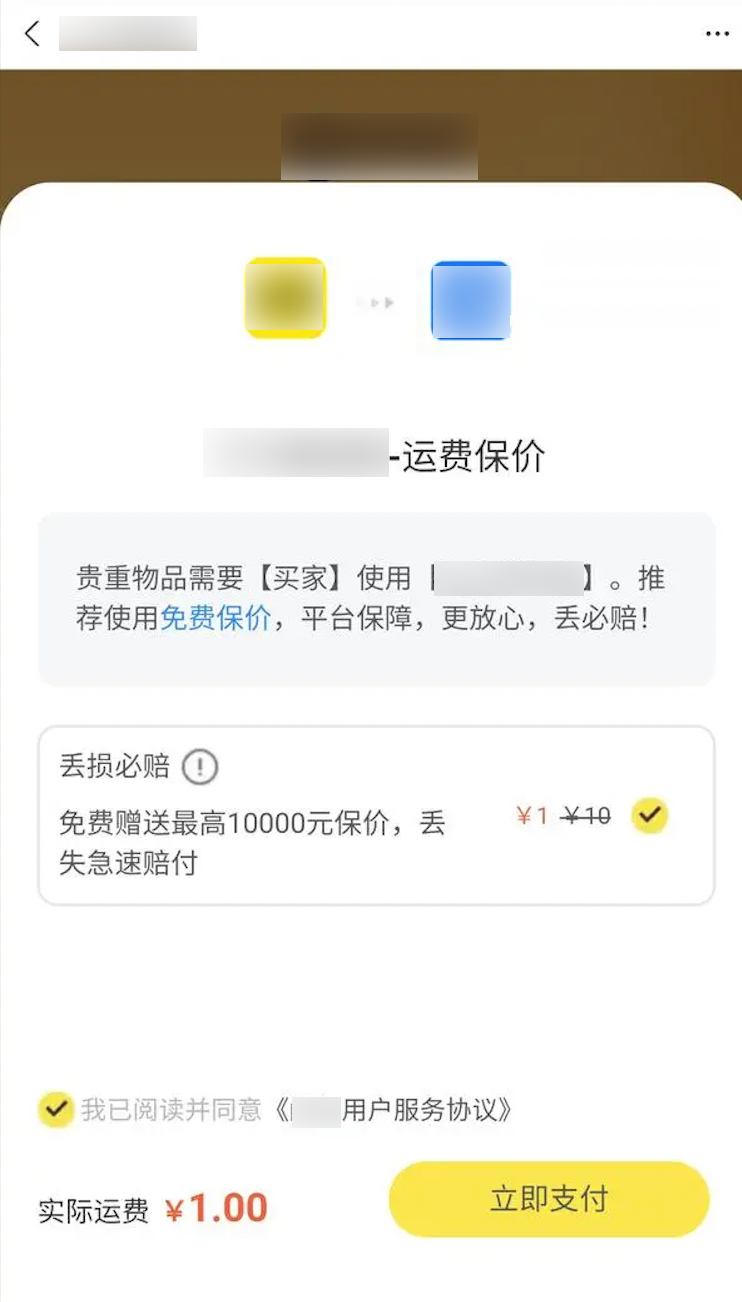Open the 免费保价 link

click(215, 618)
